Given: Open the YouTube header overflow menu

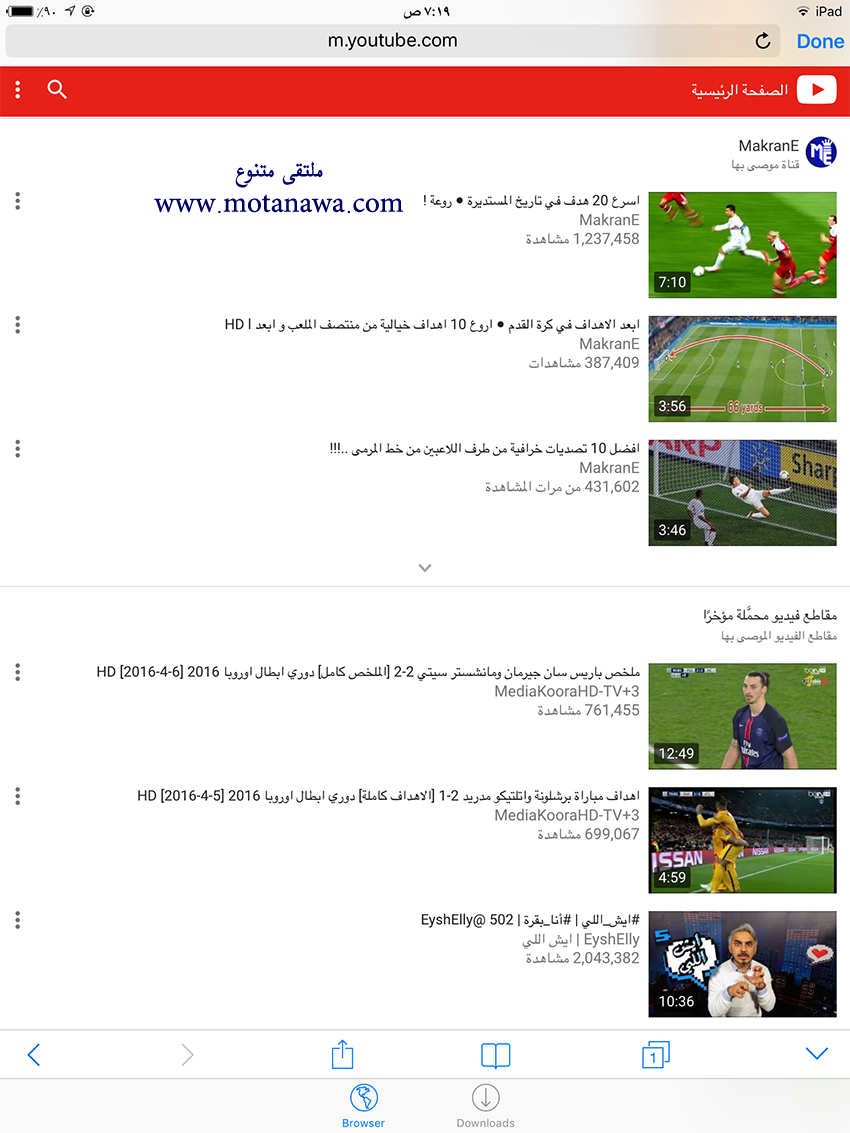Looking at the screenshot, I should click(x=18, y=90).
